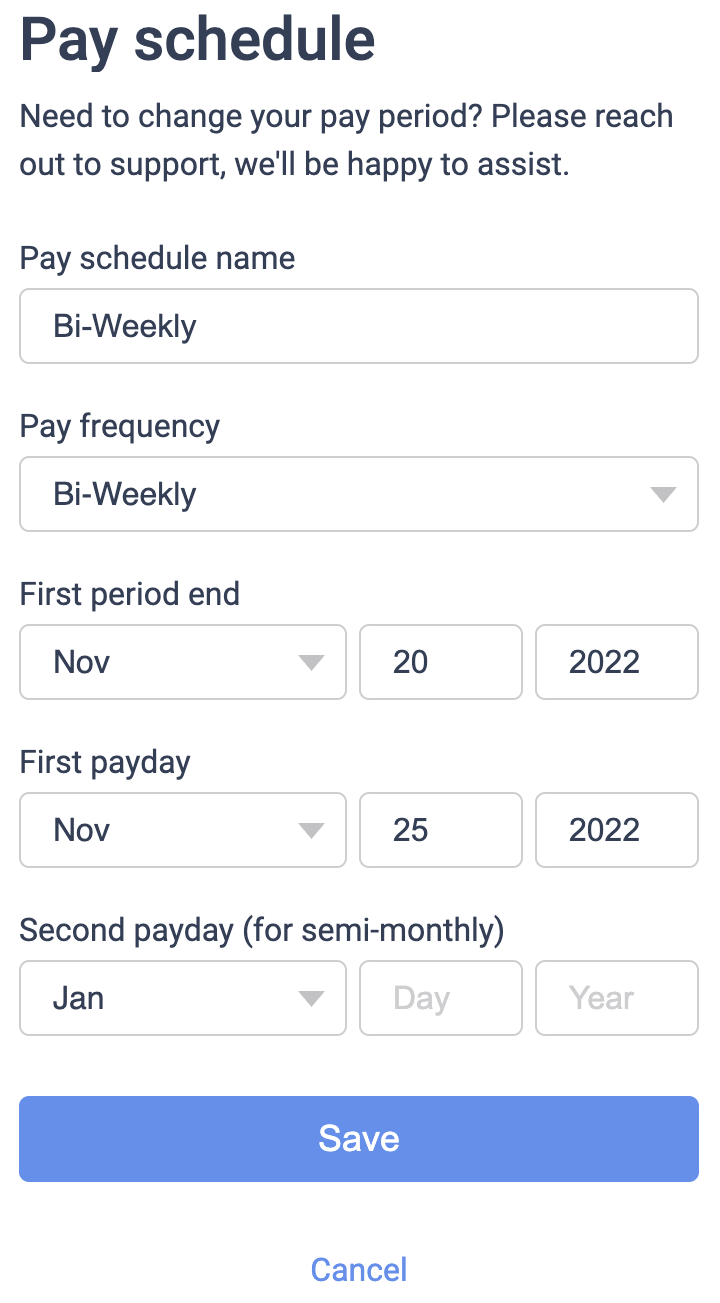This screenshot has height=1303, width=720.
Task: Click the 2022 value under First payday
Action: pyautogui.click(x=616, y=829)
